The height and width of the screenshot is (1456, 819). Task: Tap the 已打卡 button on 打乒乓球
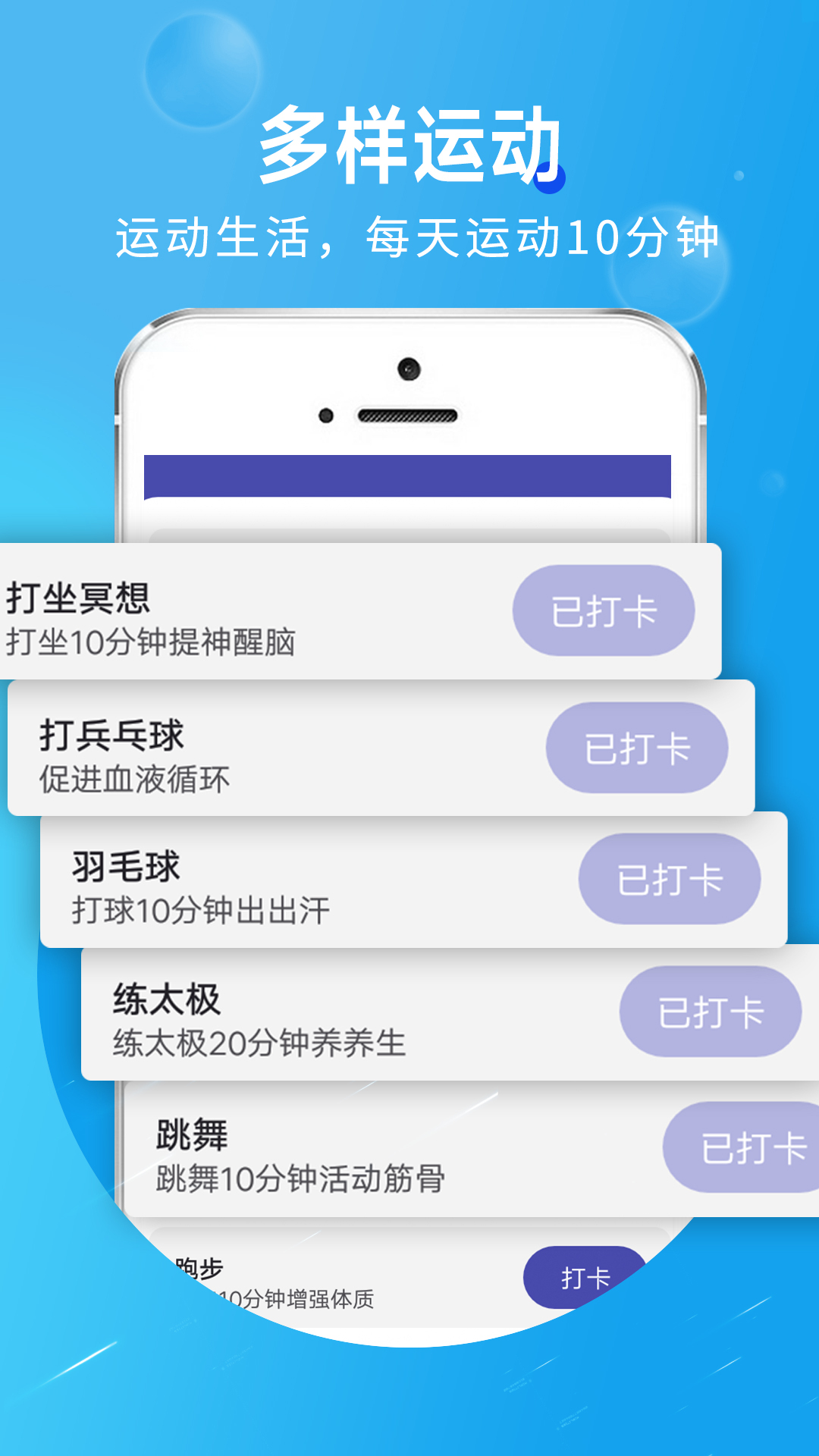pyautogui.click(x=637, y=747)
